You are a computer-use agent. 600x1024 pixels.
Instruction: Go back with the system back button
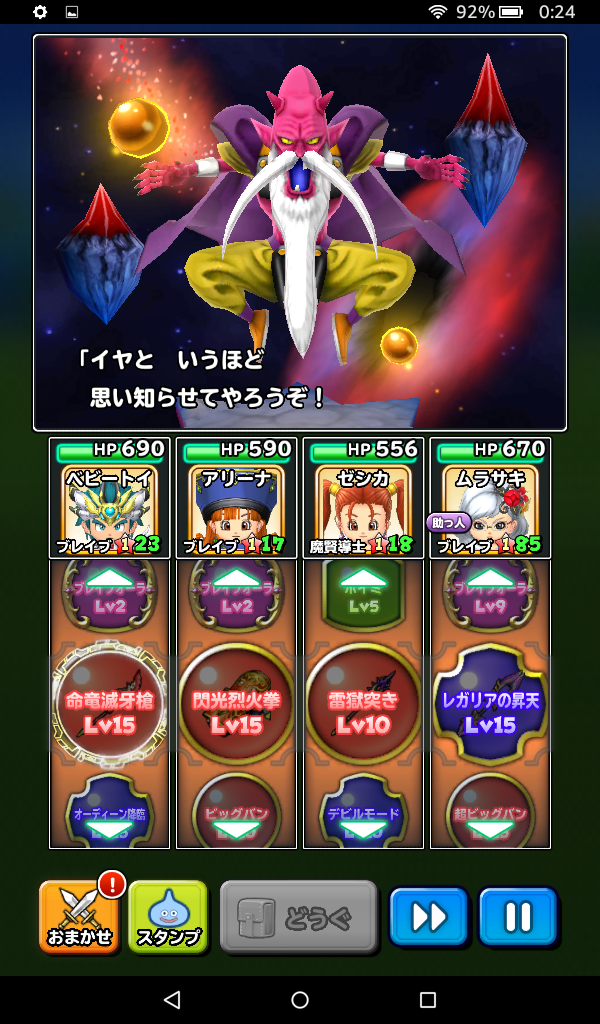pos(172,1000)
